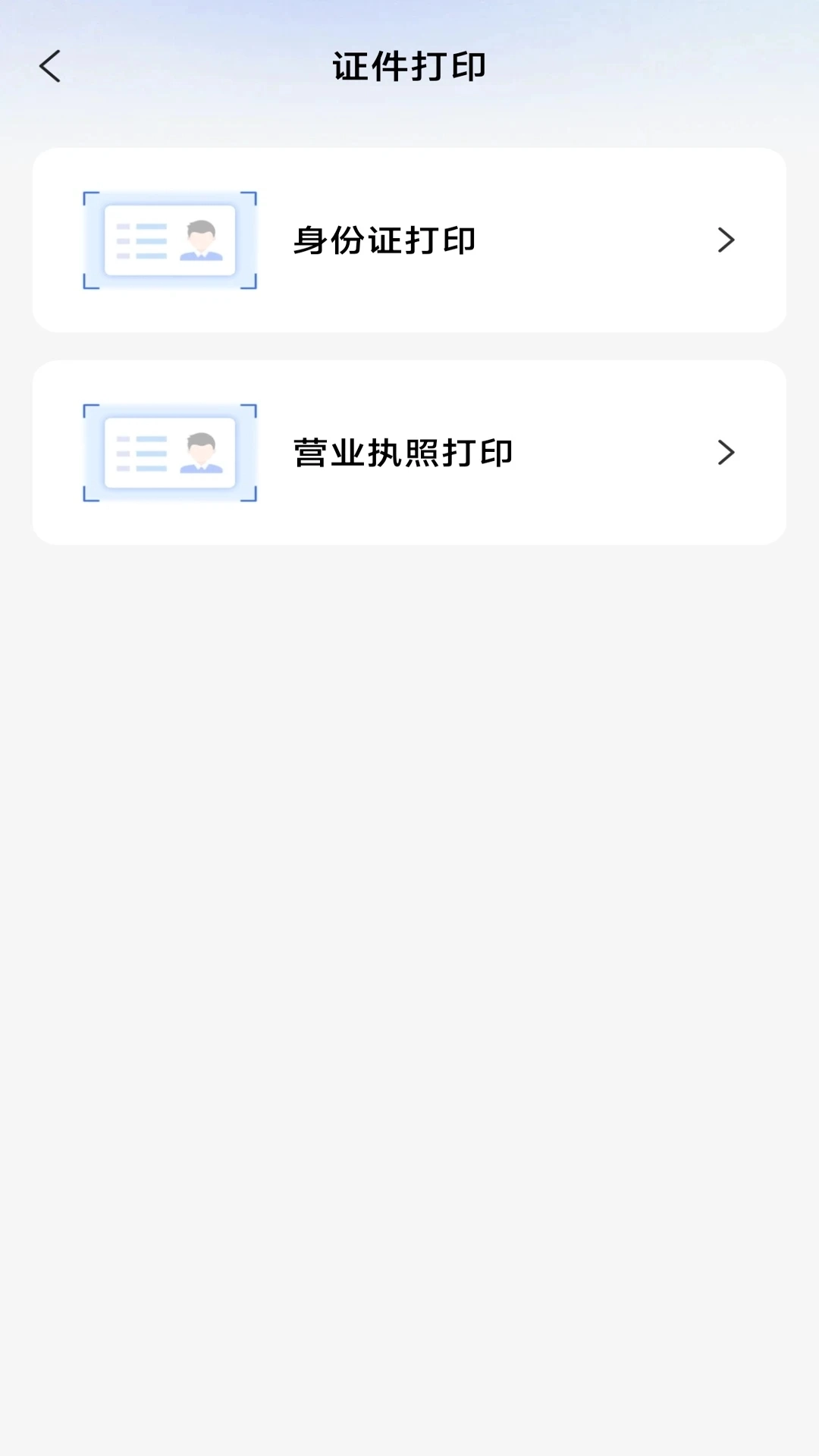Open 身份证打印 option
Viewport: 819px width, 1456px height.
pos(409,240)
